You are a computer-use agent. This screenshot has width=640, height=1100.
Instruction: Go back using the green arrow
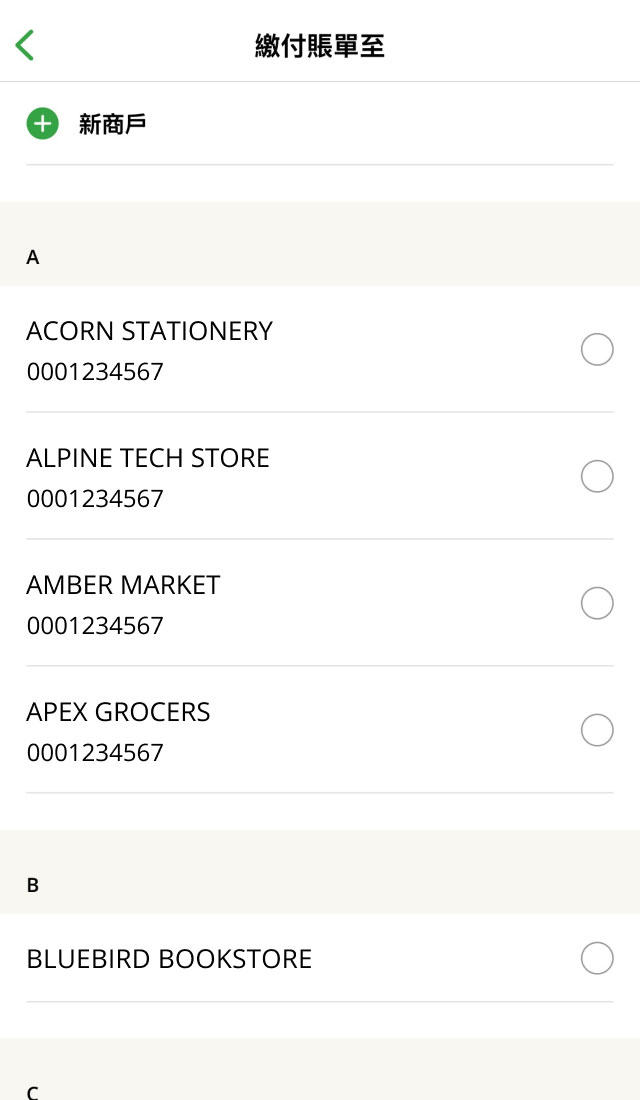25,46
